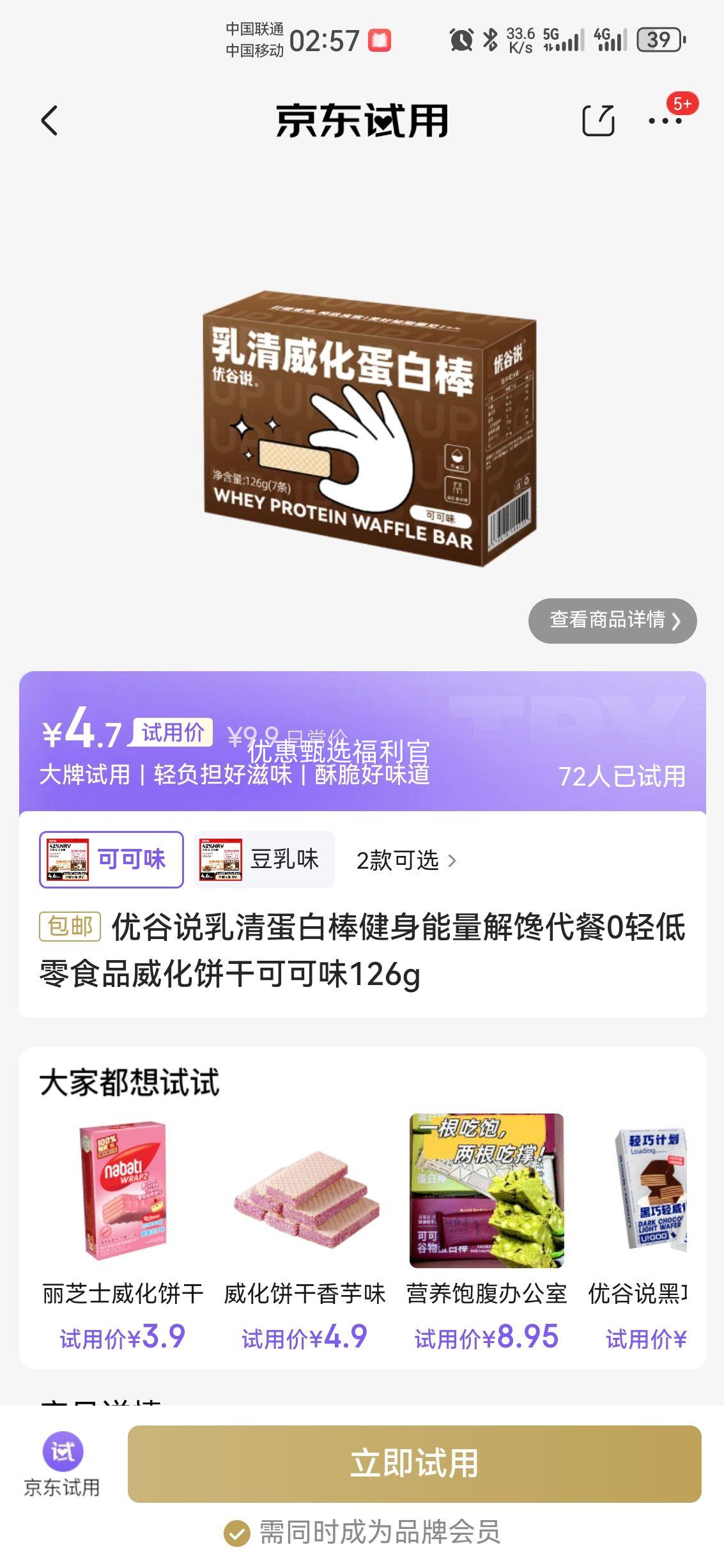Open the share options via share icon
This screenshot has height=1568, width=724.
click(x=599, y=121)
